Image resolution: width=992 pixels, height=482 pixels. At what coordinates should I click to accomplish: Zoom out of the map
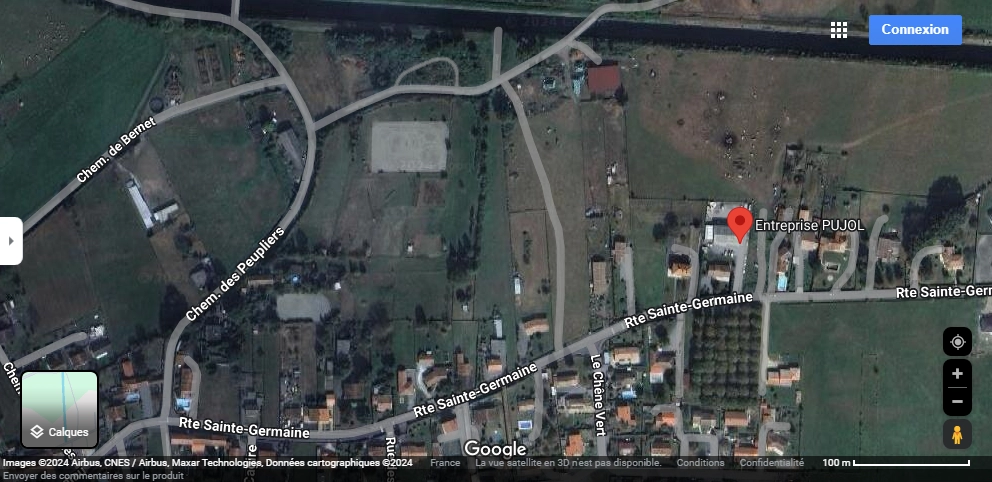click(x=957, y=402)
